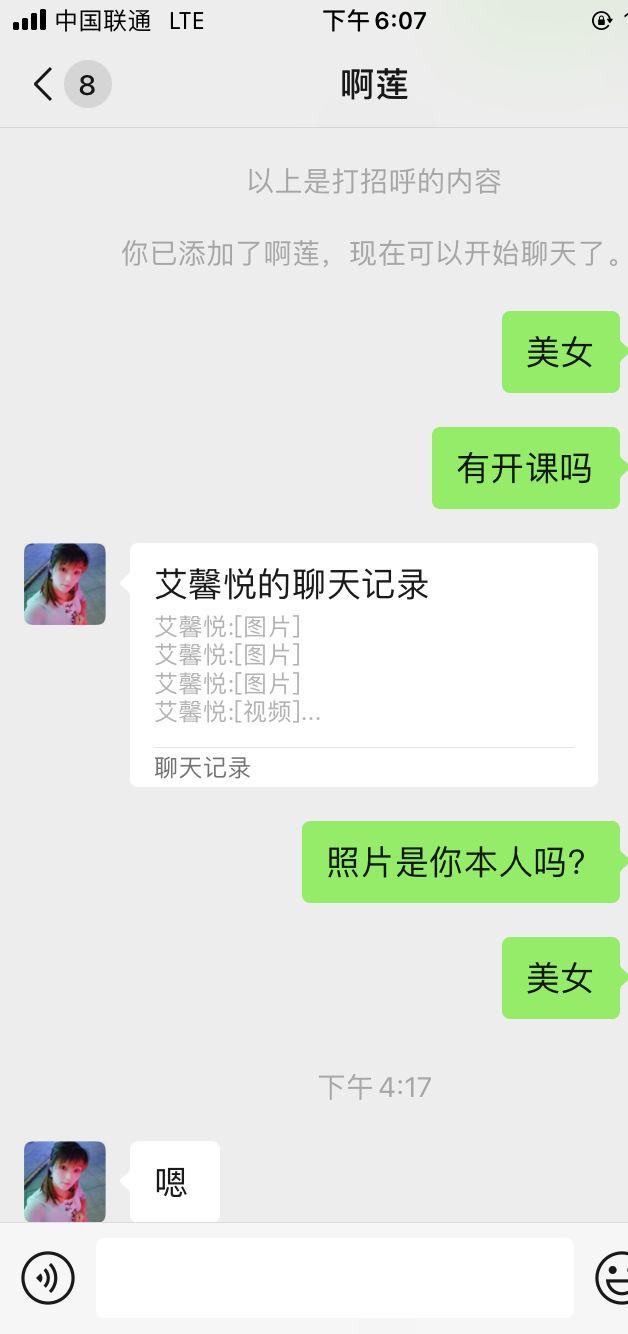Go back to the chat list
This screenshot has height=1334, width=628.
[44, 85]
